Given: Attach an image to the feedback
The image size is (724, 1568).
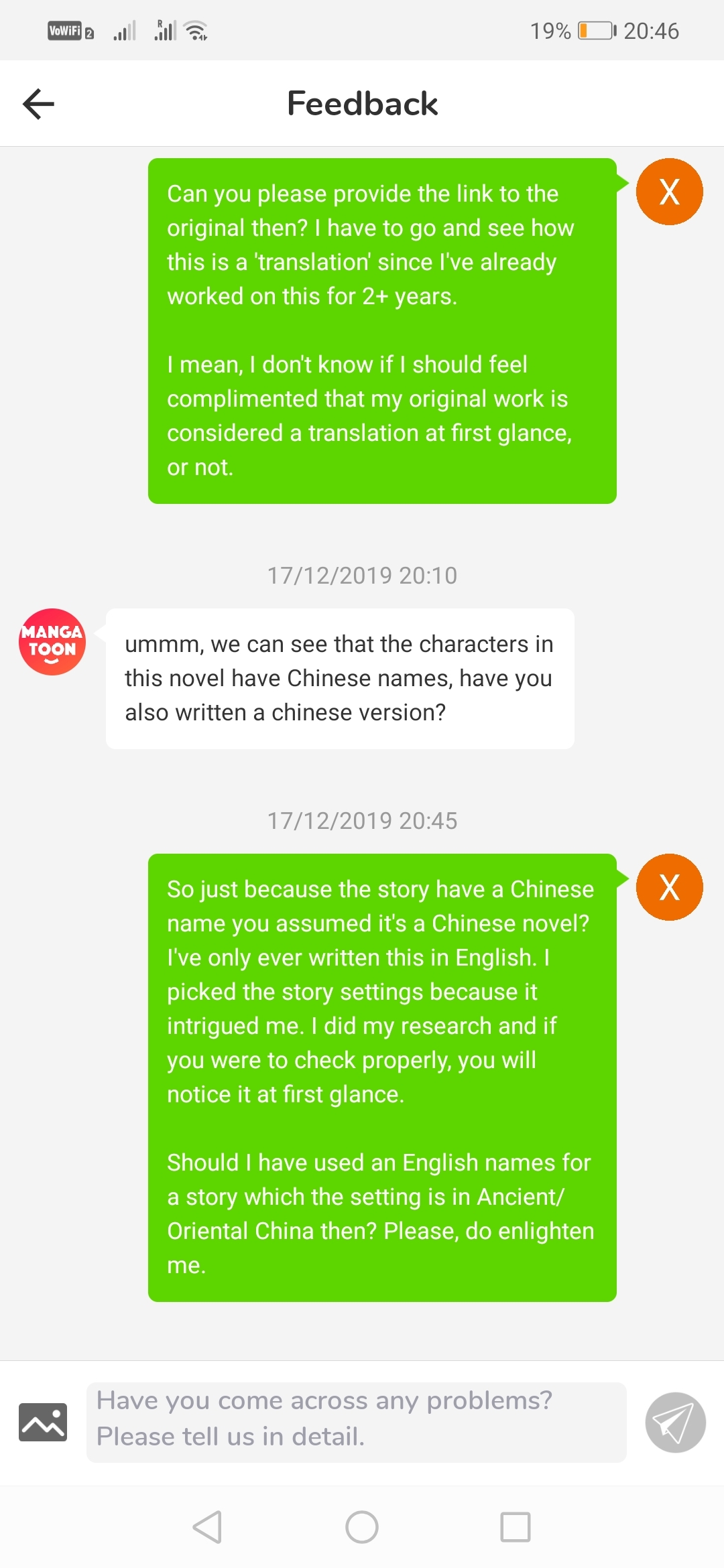Looking at the screenshot, I should click(x=43, y=1421).
